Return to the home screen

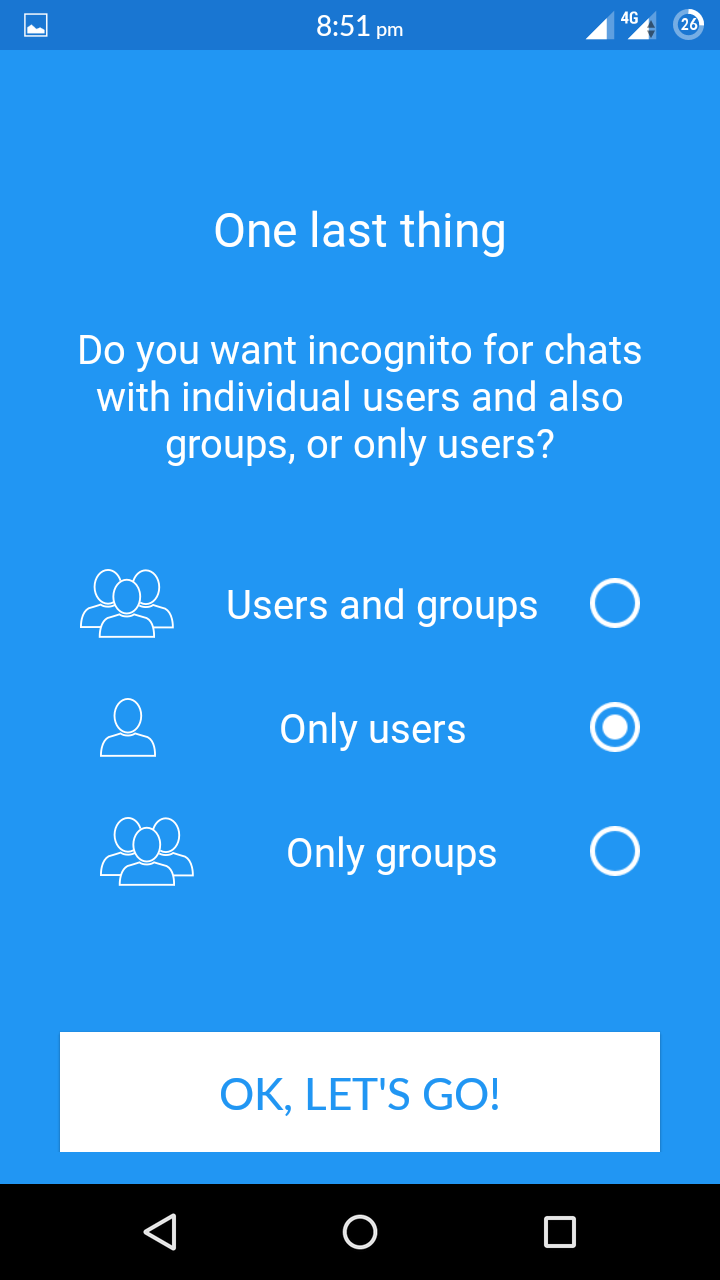(360, 1232)
